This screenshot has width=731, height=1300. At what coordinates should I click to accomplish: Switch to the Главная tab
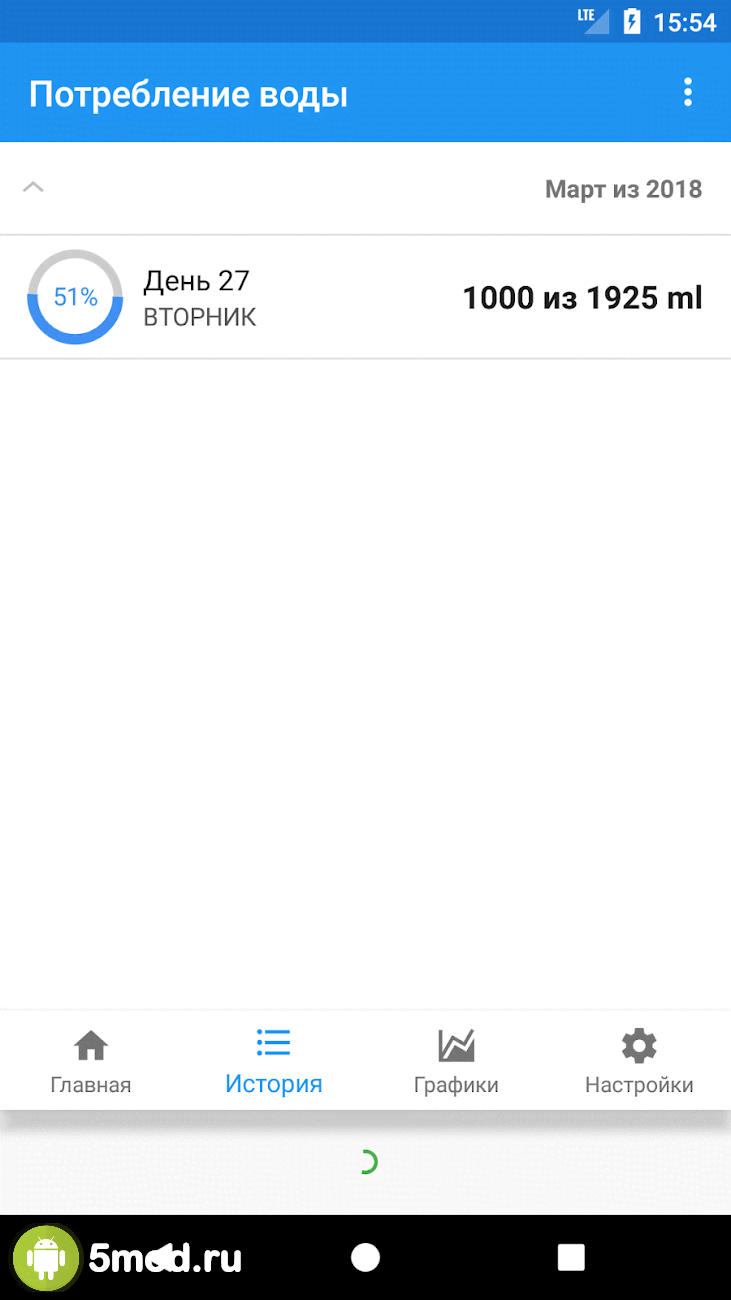point(91,1062)
